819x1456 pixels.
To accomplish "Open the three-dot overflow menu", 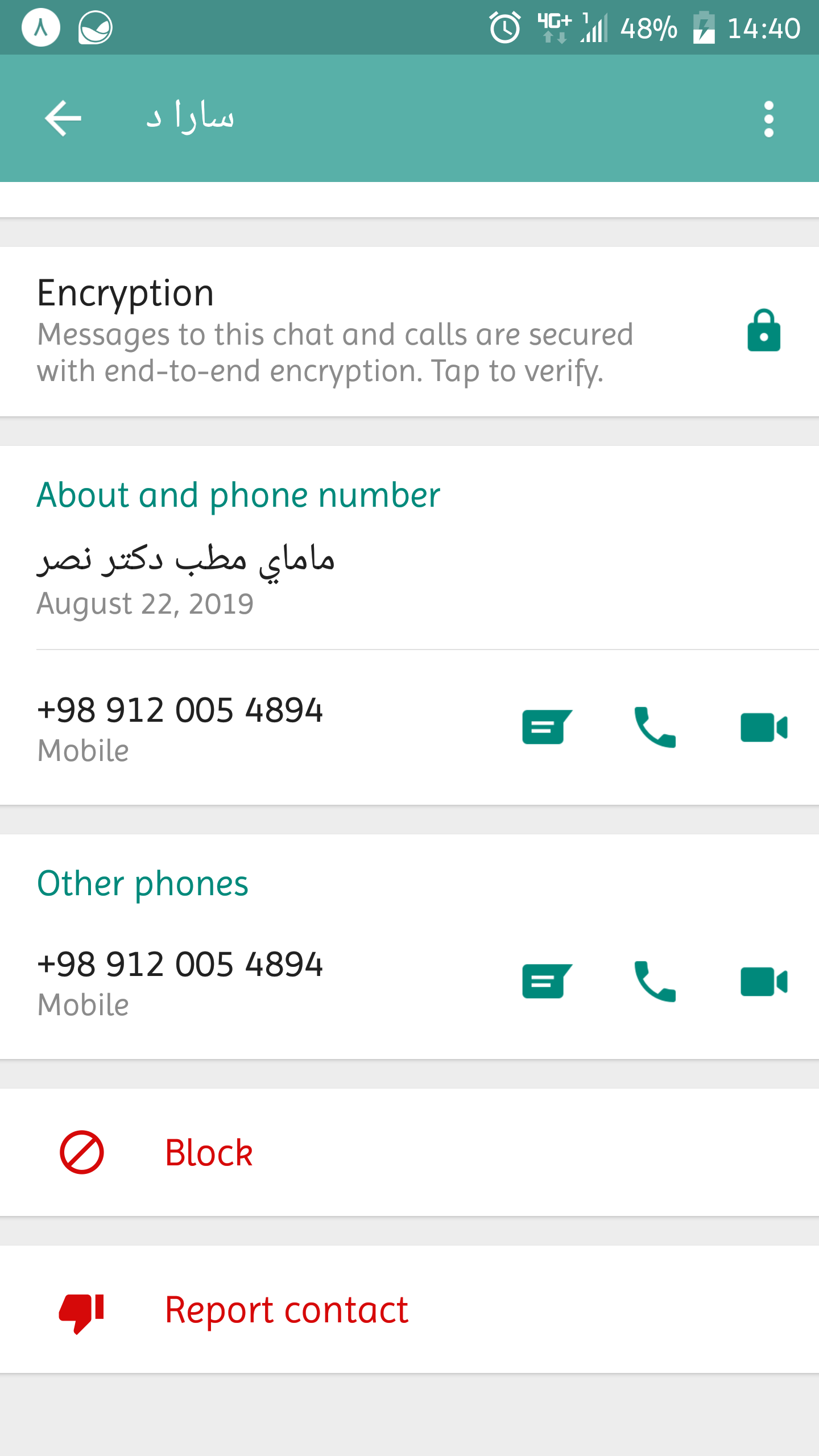I will 768,119.
